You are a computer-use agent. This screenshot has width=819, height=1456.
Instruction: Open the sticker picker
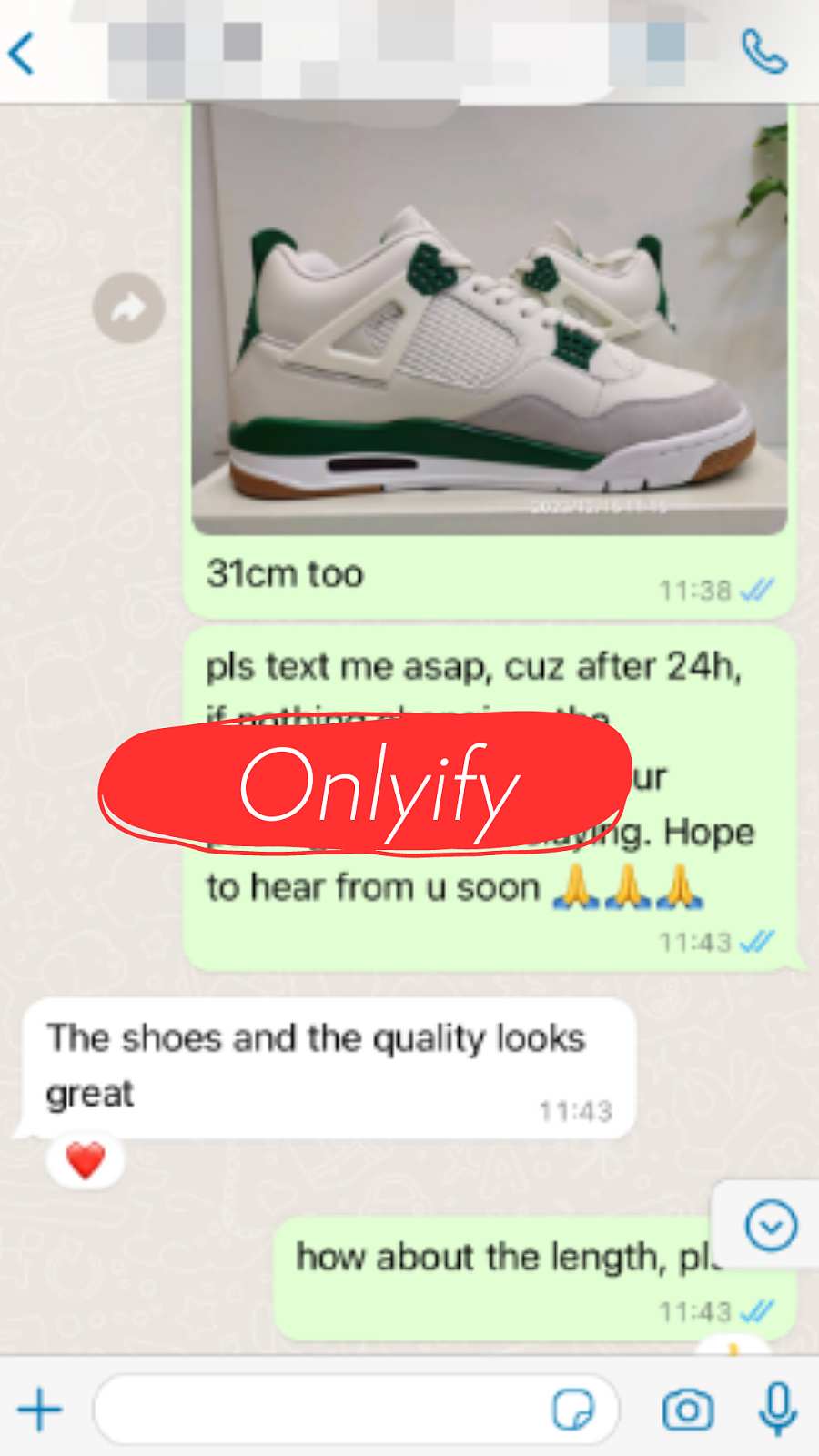pyautogui.click(x=573, y=1410)
